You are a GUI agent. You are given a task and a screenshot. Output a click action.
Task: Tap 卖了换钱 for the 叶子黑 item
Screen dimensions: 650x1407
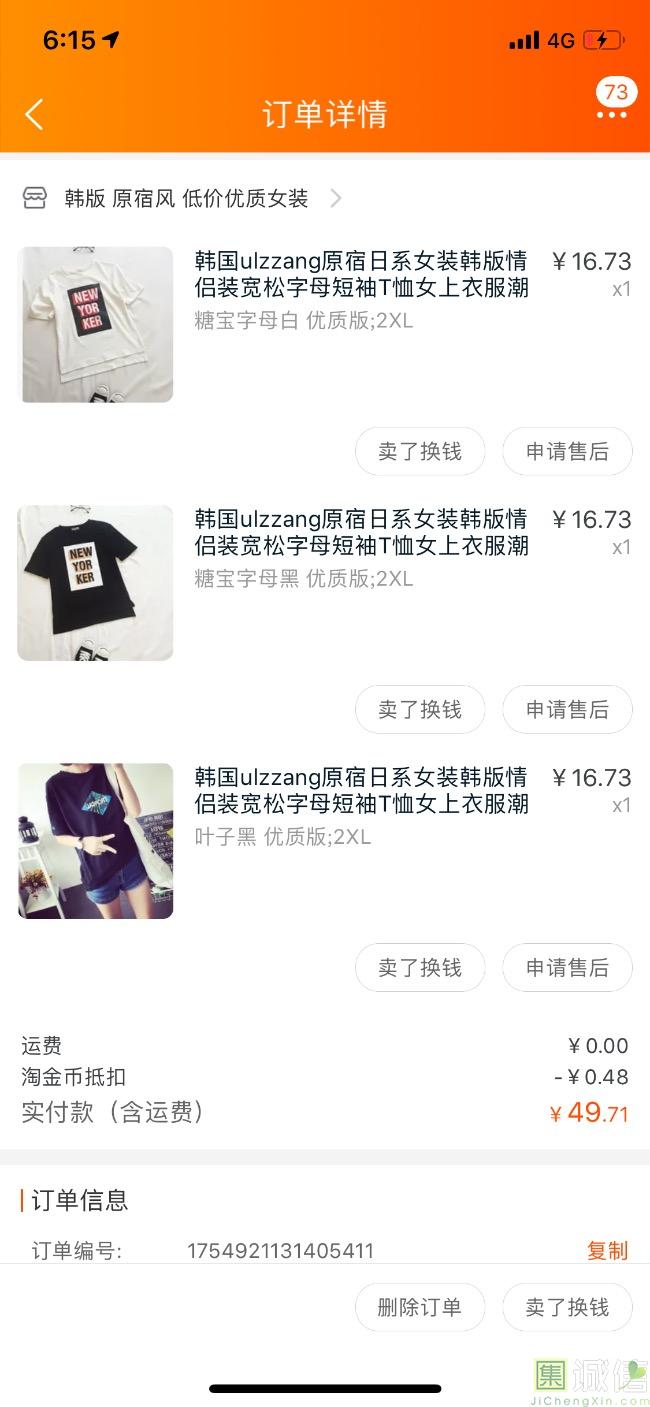(x=420, y=967)
